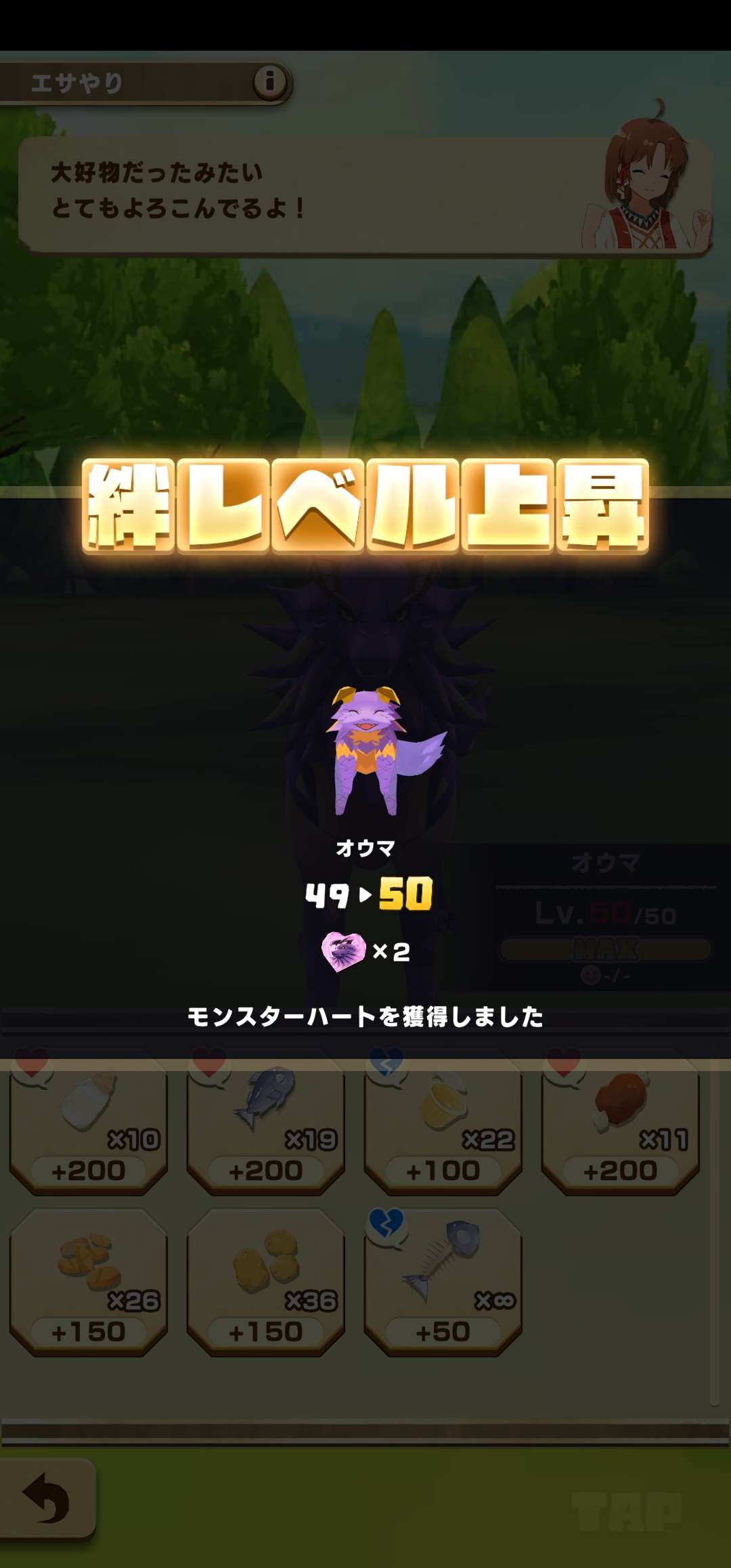
Task: Open the info icon beside エサやり
Action: click(270, 82)
